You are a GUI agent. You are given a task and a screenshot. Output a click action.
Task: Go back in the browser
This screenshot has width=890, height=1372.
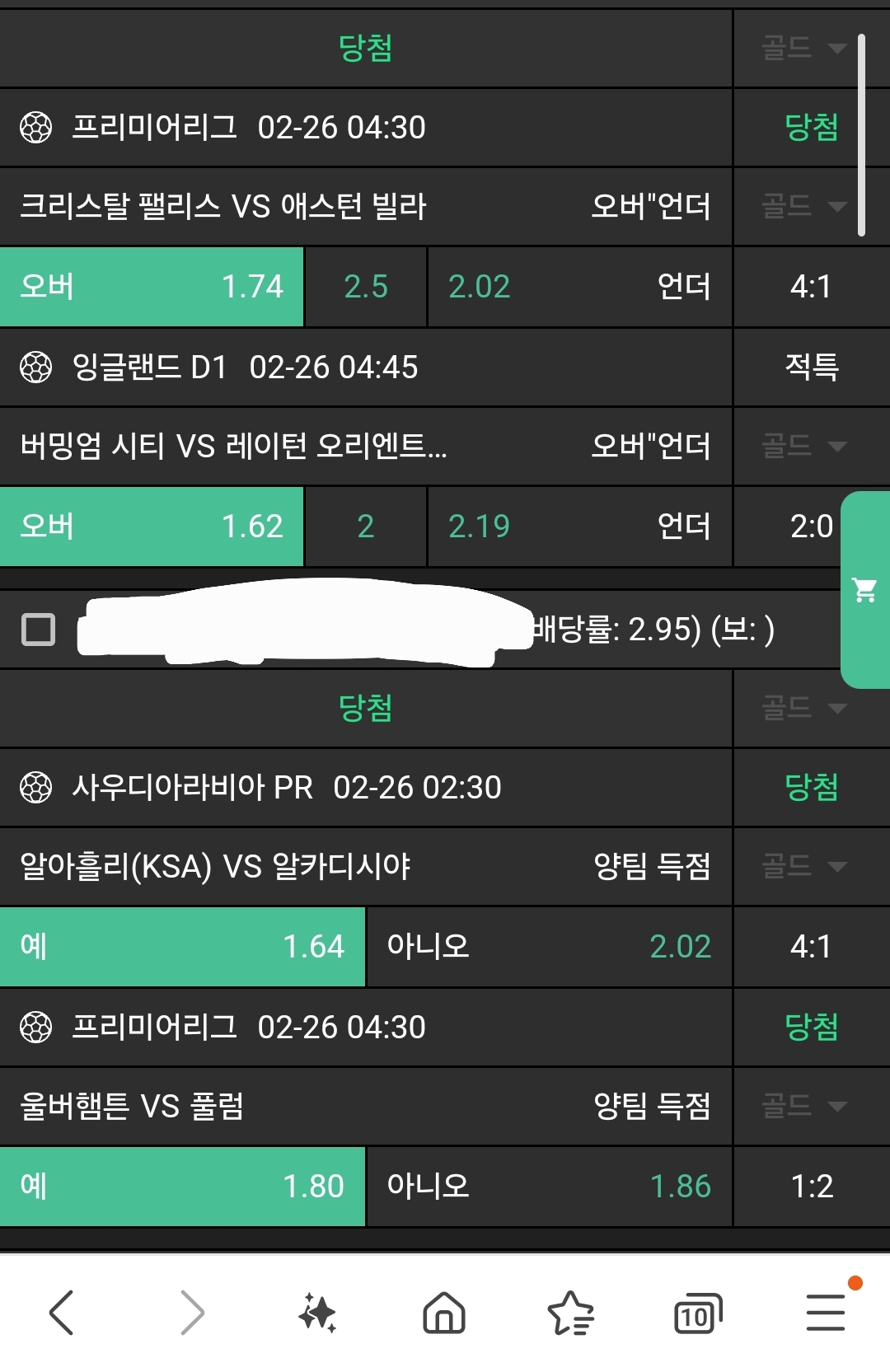pos(63,1312)
